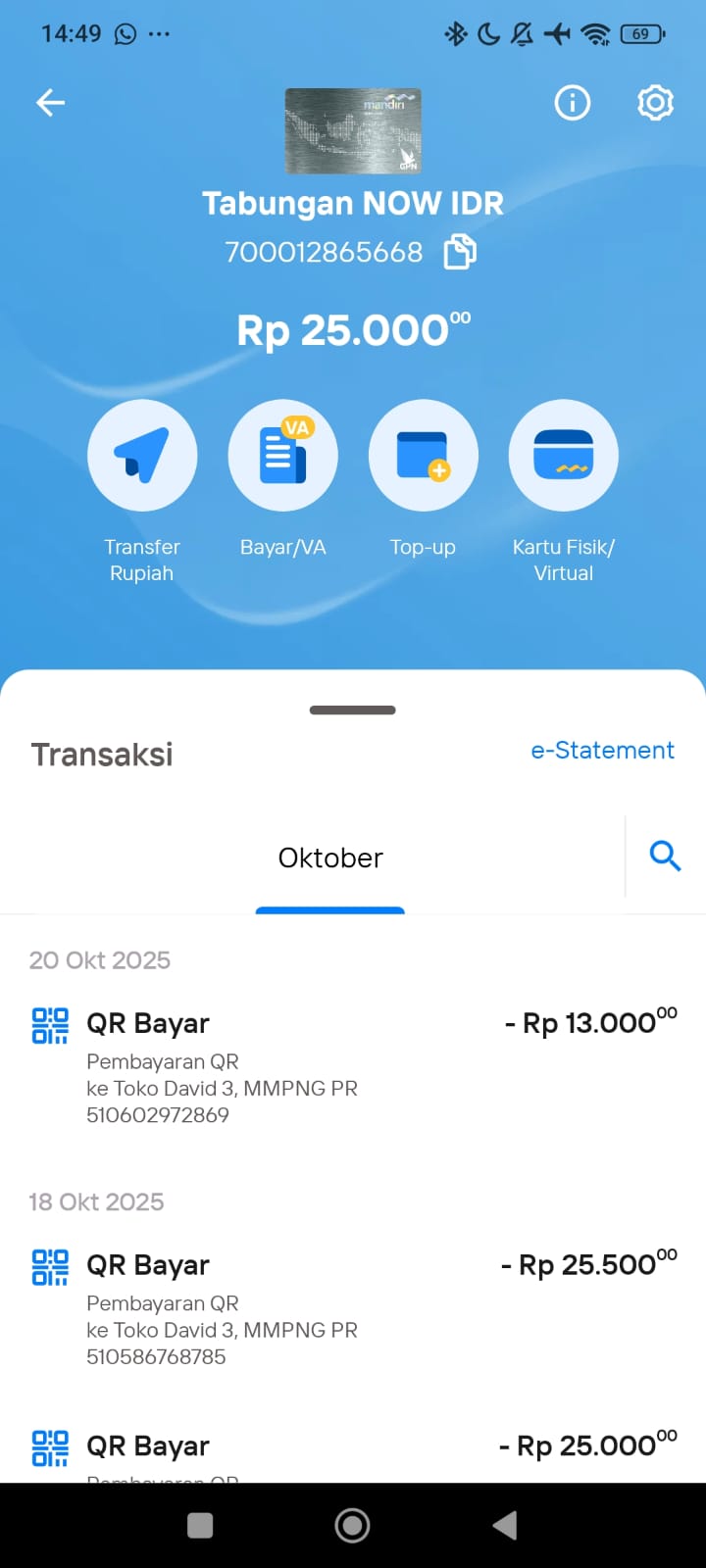Screen dimensions: 706x1568
Task: View the Rp 25.500 QR Bayar transaction
Action: 353,1308
